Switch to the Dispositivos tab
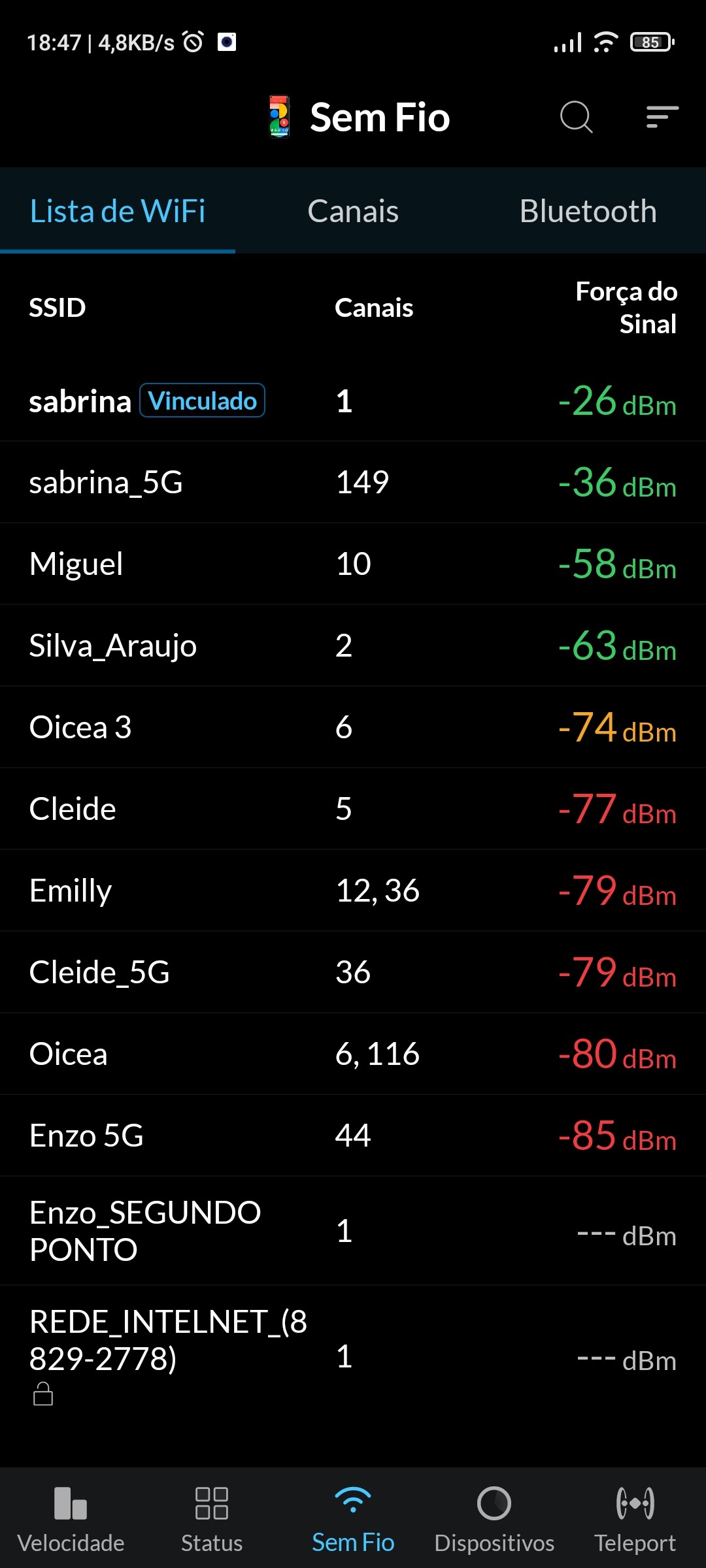This screenshot has width=706, height=1568. click(494, 1519)
